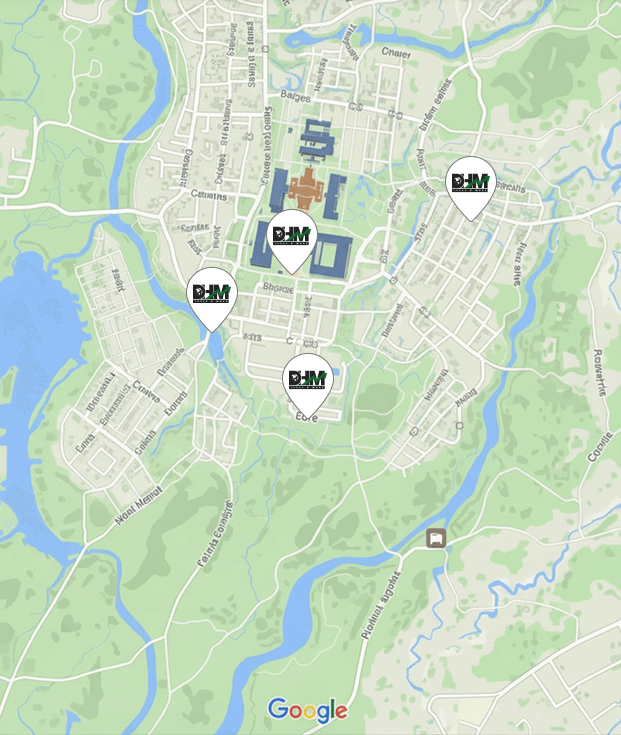Choose the DHM pin in the eastern street grid
This screenshot has width=621, height=735.
tap(470, 183)
